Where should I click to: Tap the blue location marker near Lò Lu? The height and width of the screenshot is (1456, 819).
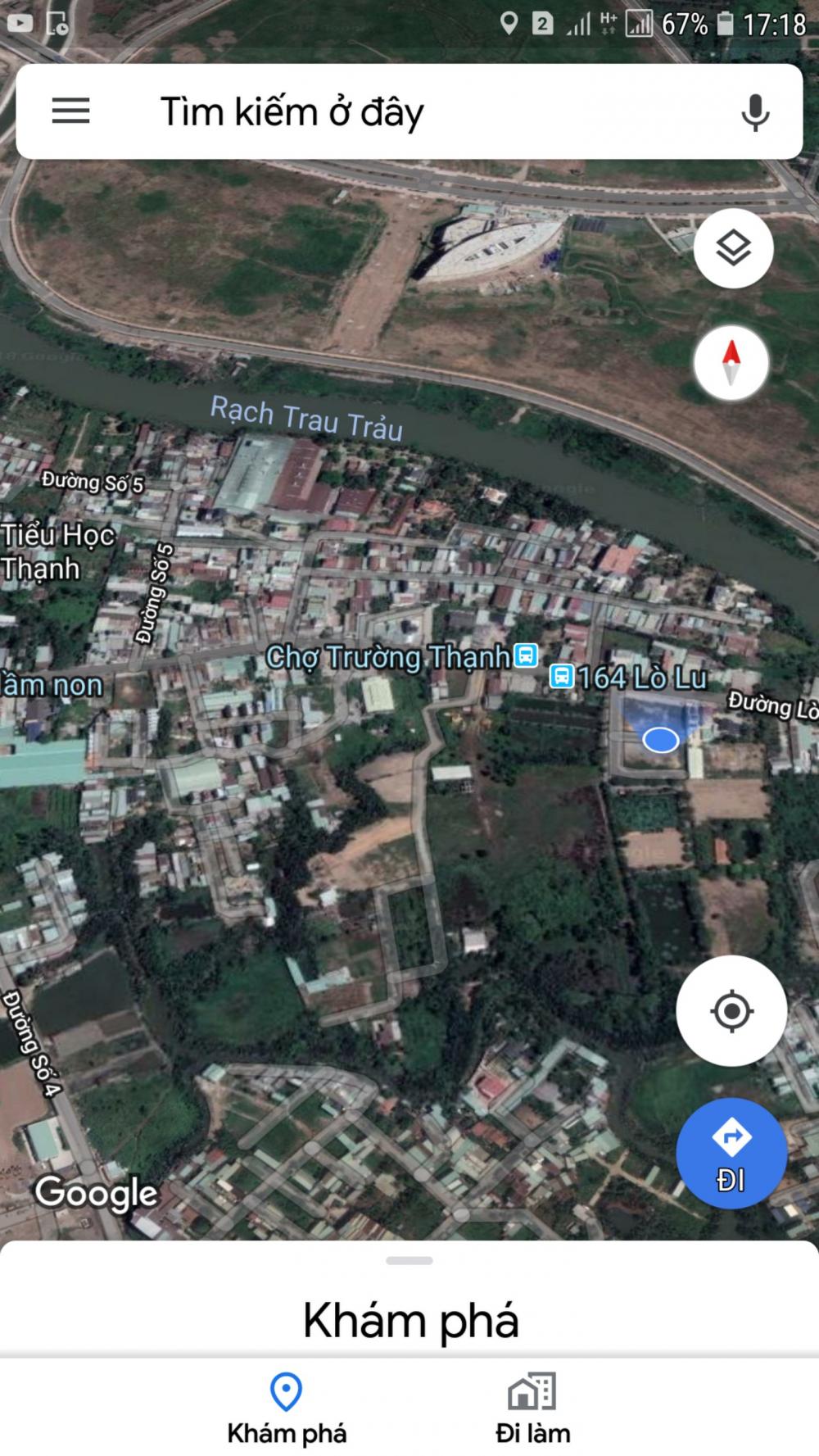660,738
